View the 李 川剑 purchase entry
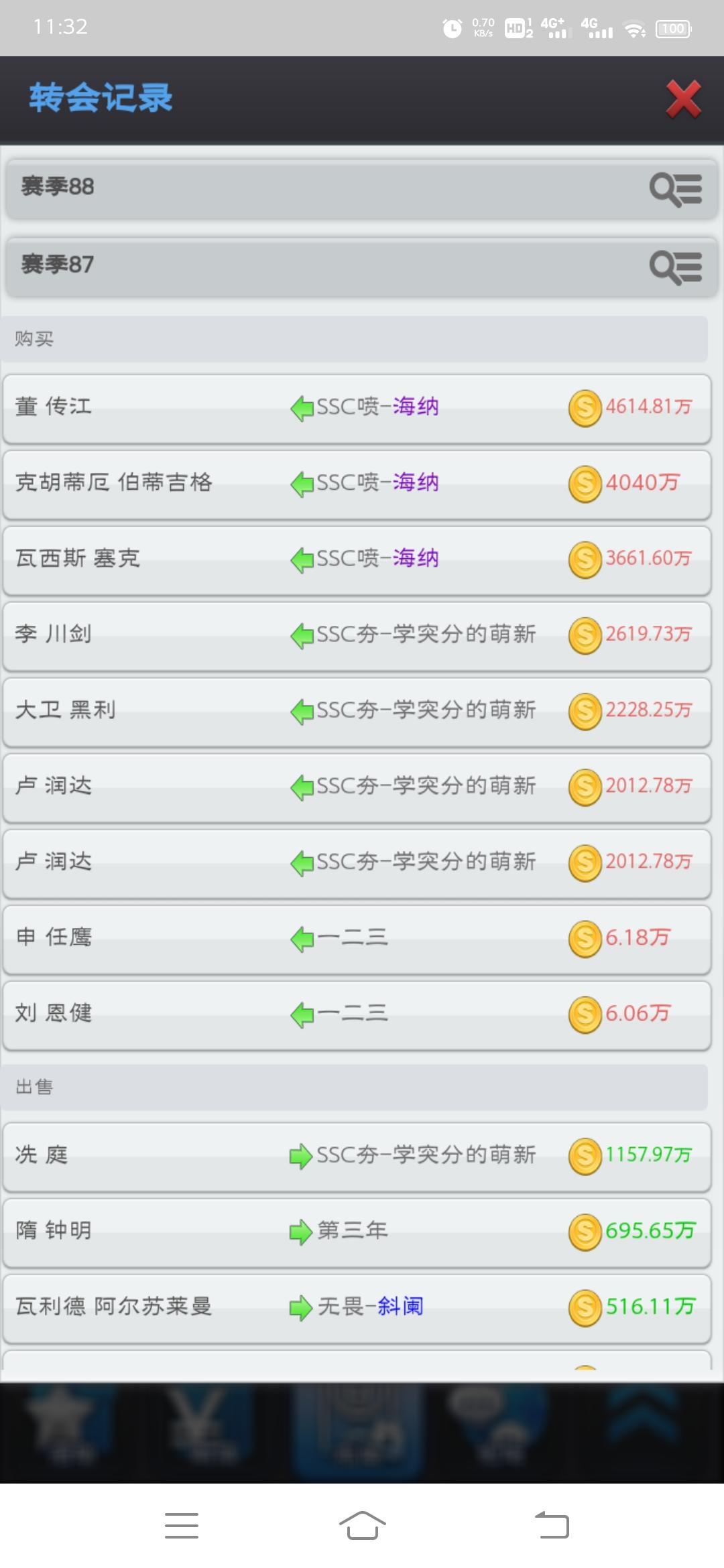724x1568 pixels. coord(357,635)
